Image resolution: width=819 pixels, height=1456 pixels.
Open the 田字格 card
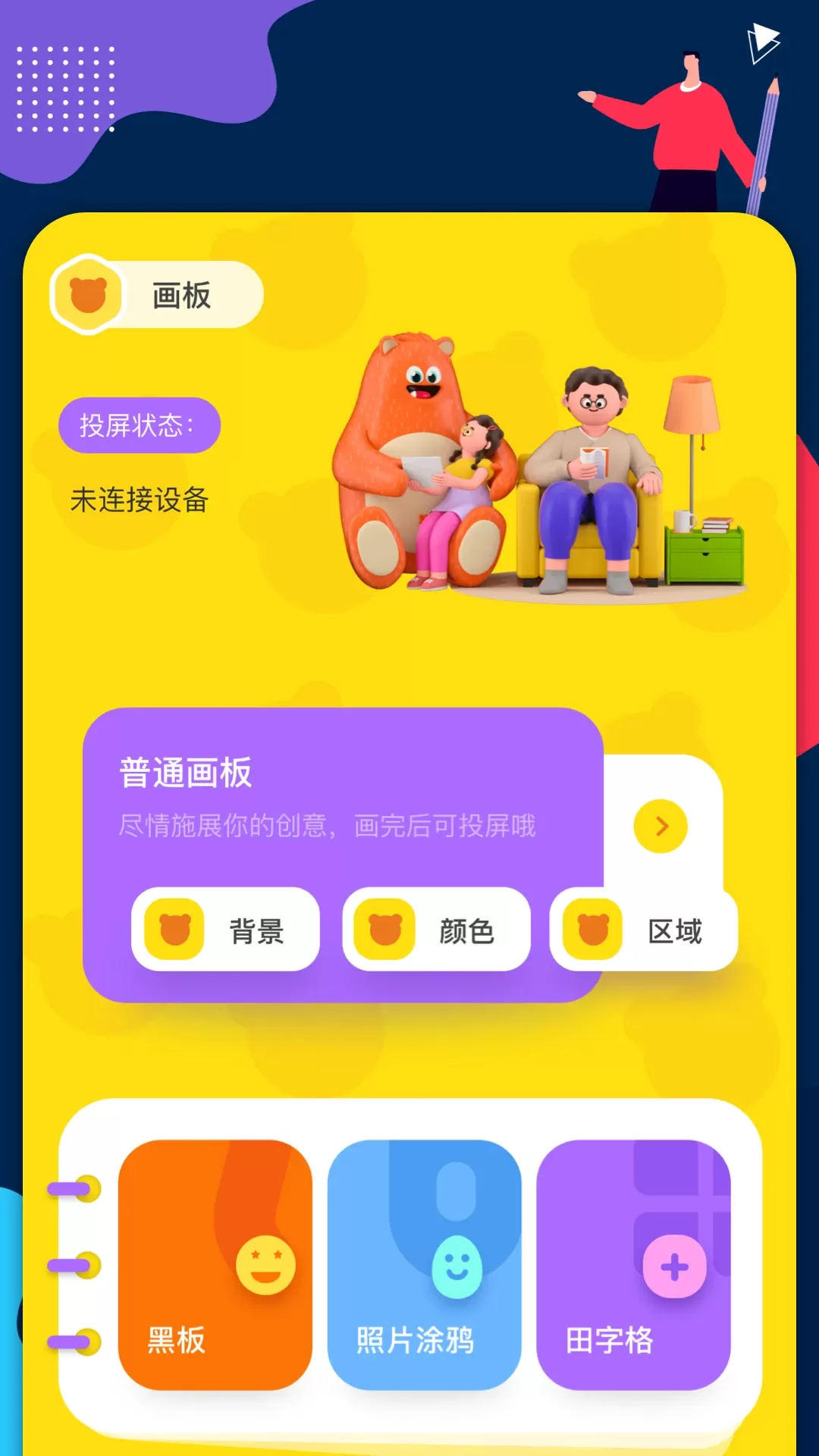tap(633, 1264)
